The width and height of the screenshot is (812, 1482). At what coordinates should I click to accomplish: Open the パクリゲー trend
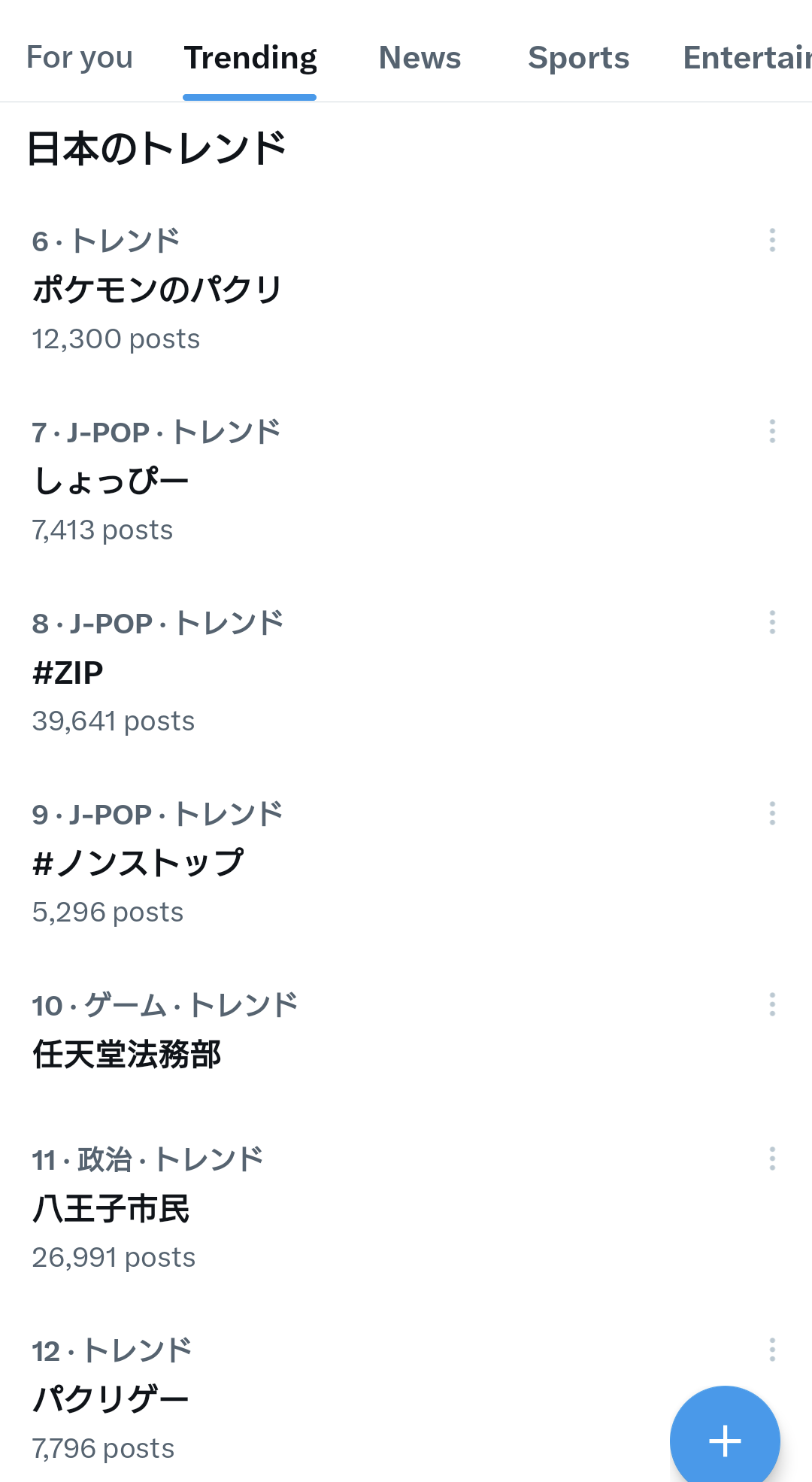111,1399
